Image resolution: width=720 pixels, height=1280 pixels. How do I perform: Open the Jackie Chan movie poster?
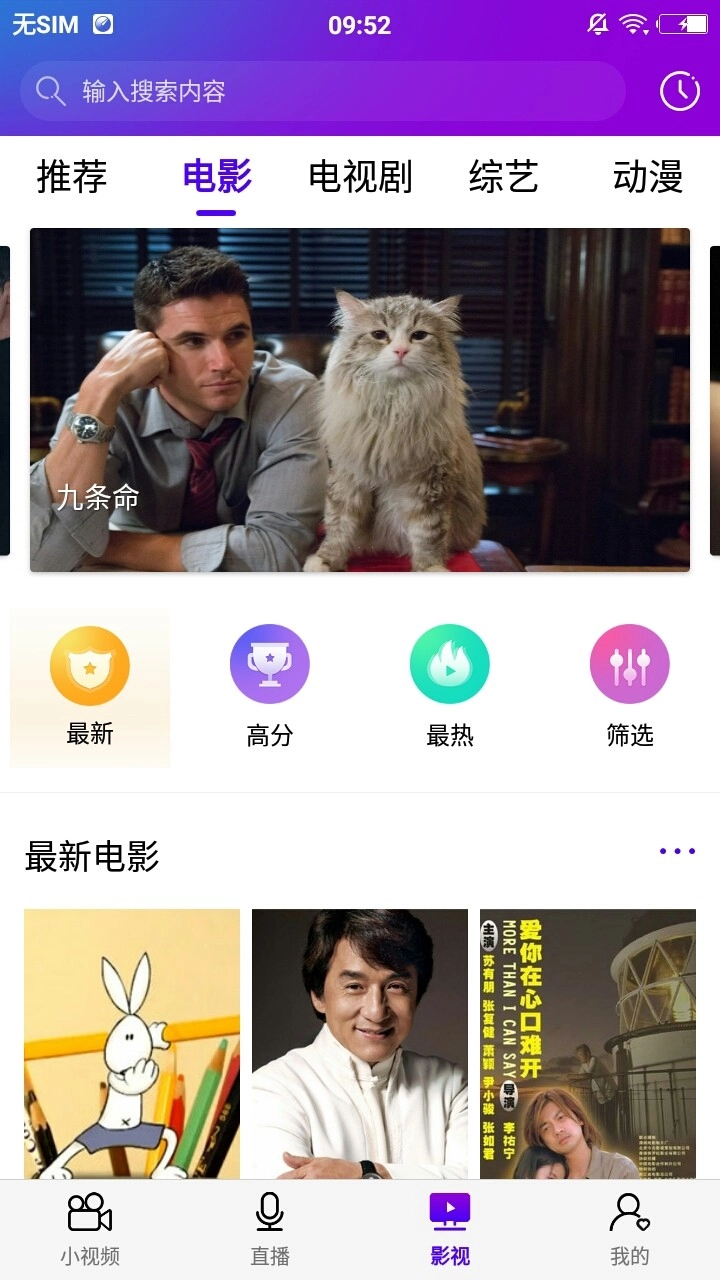click(359, 1040)
